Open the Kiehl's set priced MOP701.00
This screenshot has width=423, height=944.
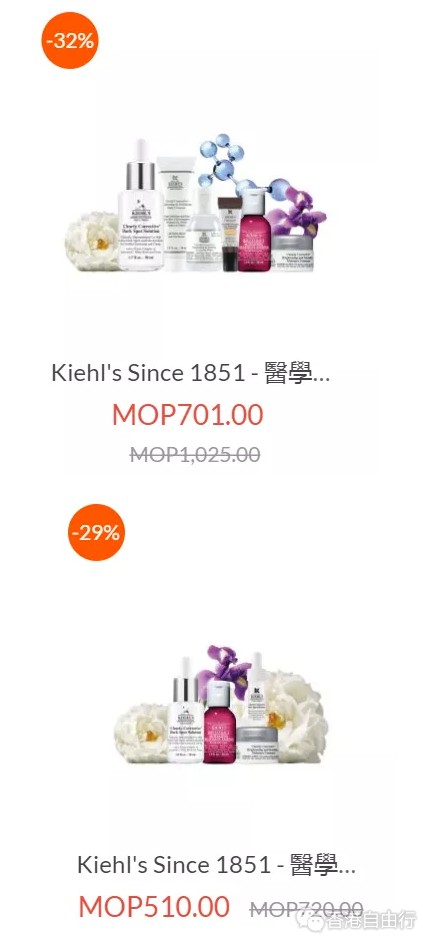pos(190,373)
